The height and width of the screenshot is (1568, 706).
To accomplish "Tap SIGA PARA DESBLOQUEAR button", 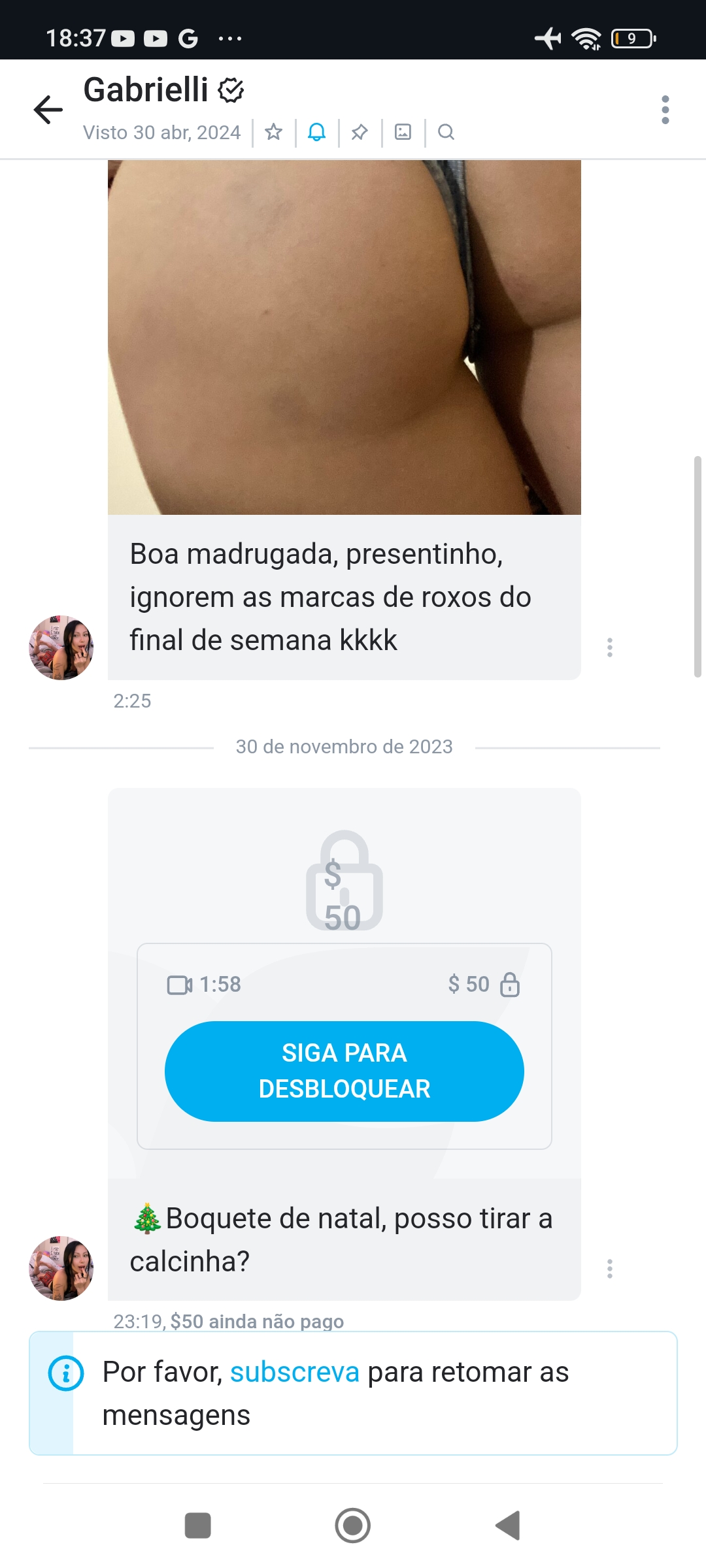I will coord(345,1071).
